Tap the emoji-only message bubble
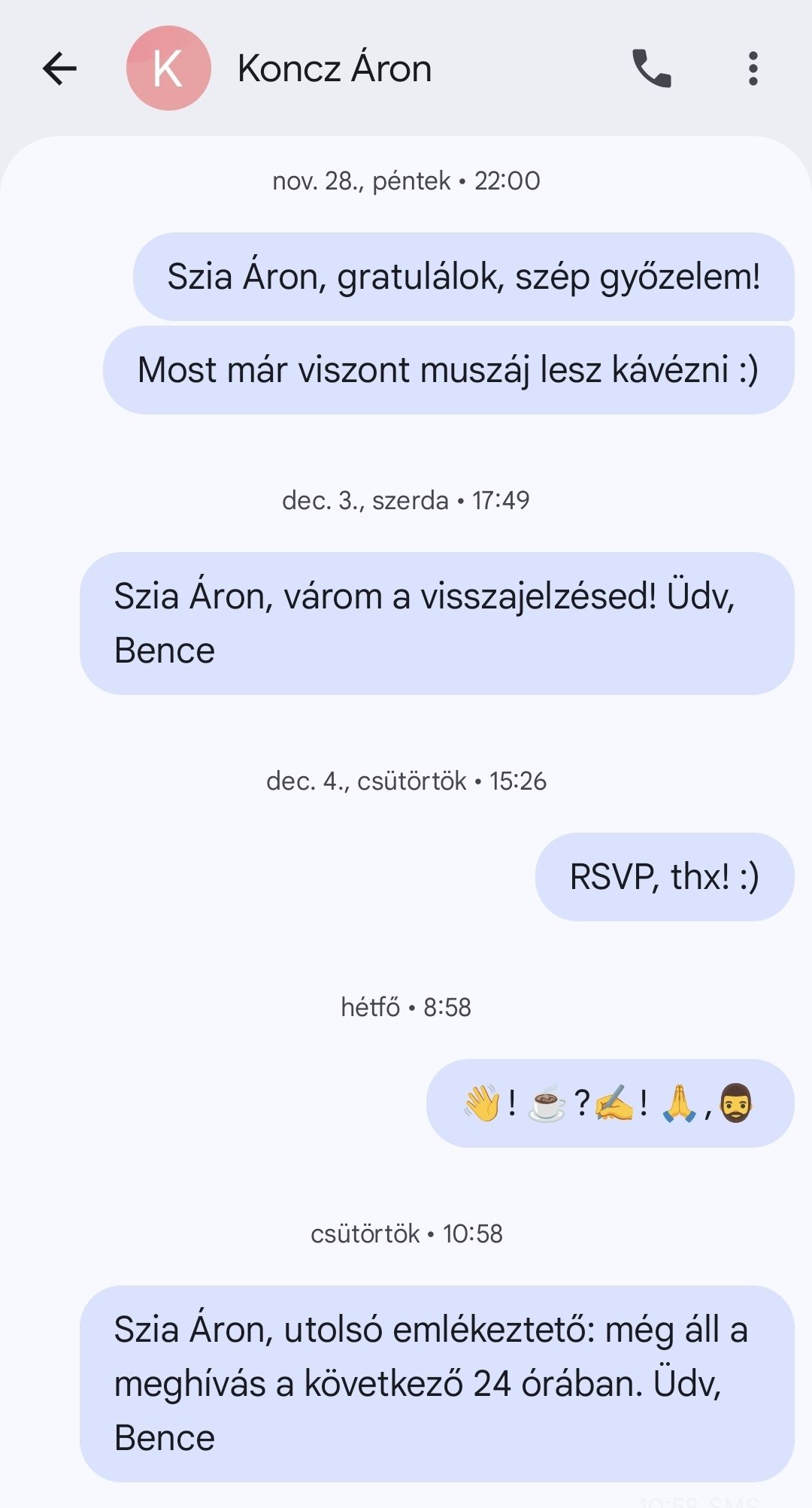The image size is (812, 1508). click(610, 1103)
